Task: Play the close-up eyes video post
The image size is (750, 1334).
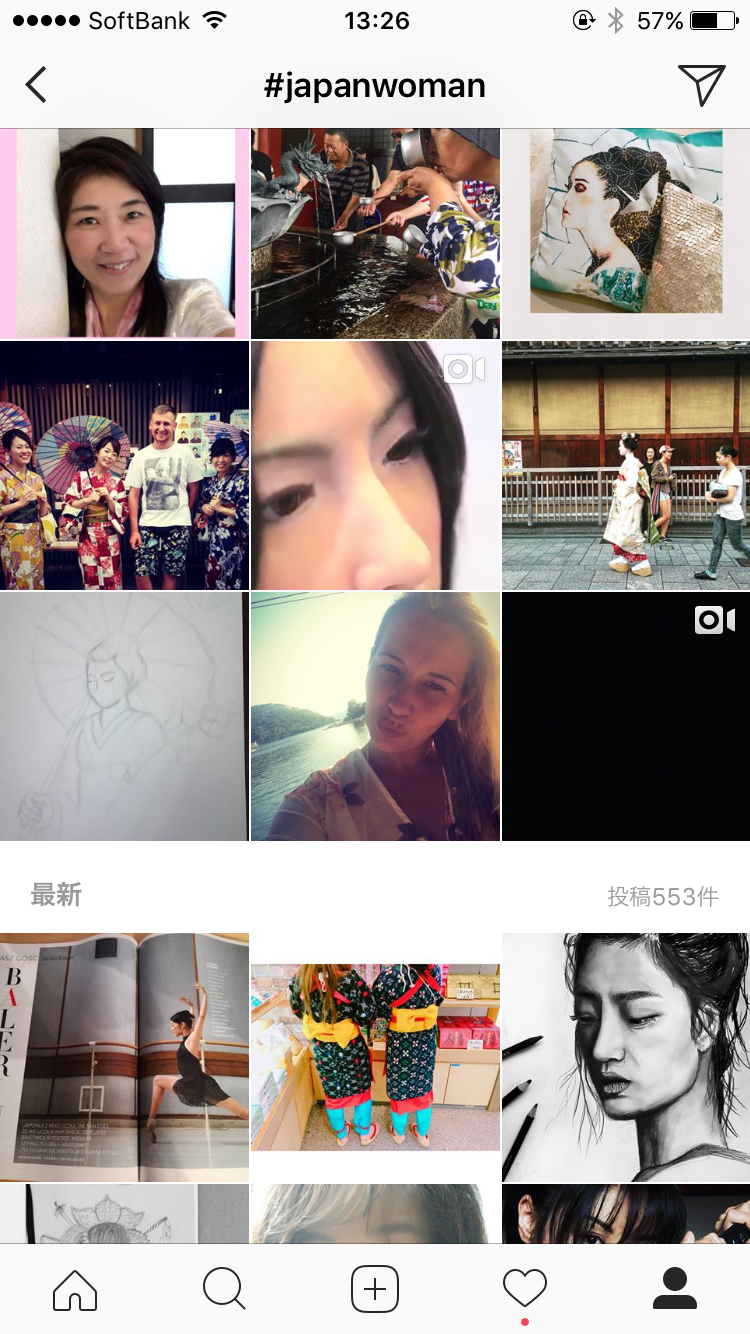Action: pyautogui.click(x=375, y=465)
